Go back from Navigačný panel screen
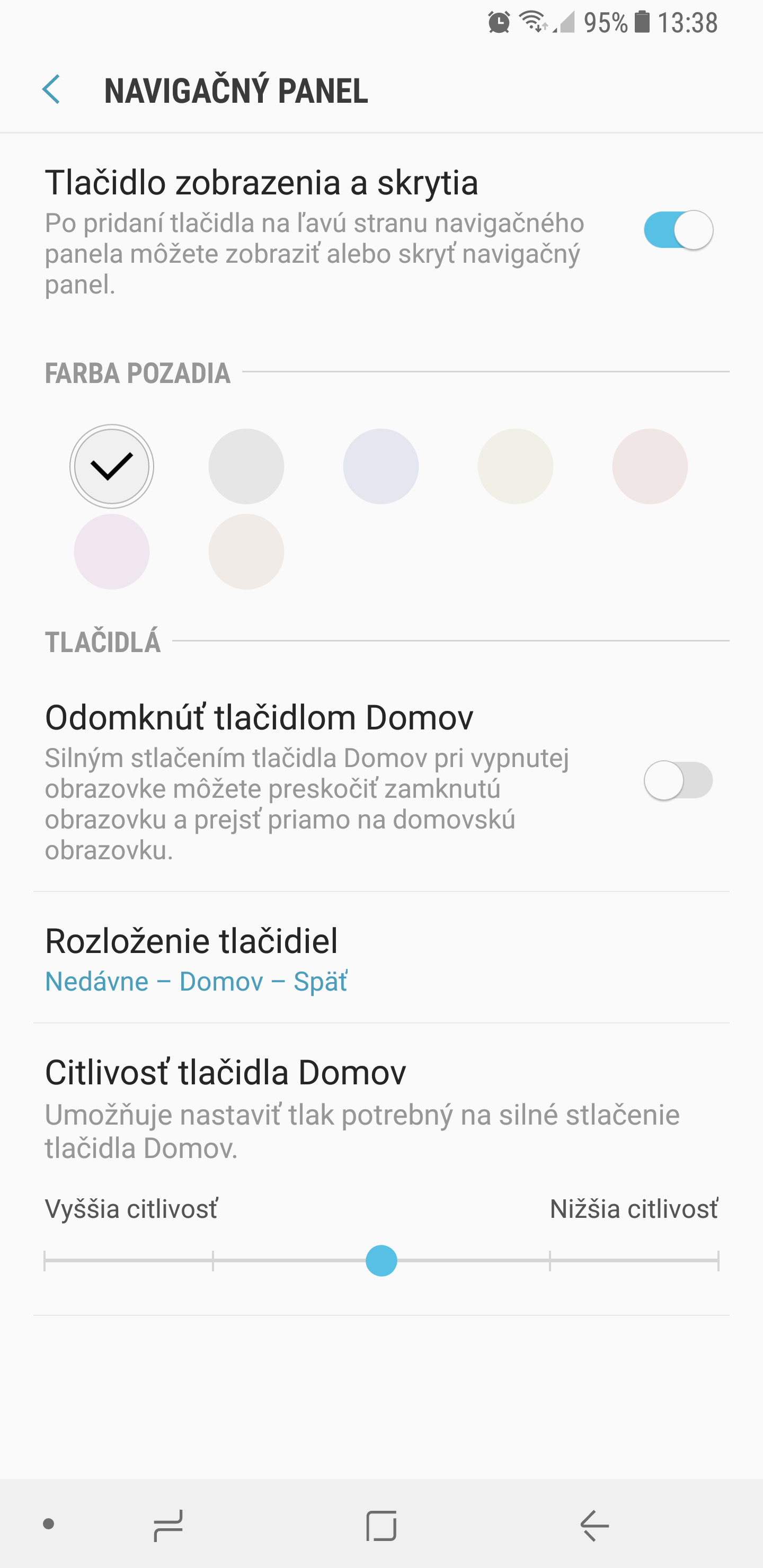 click(51, 90)
